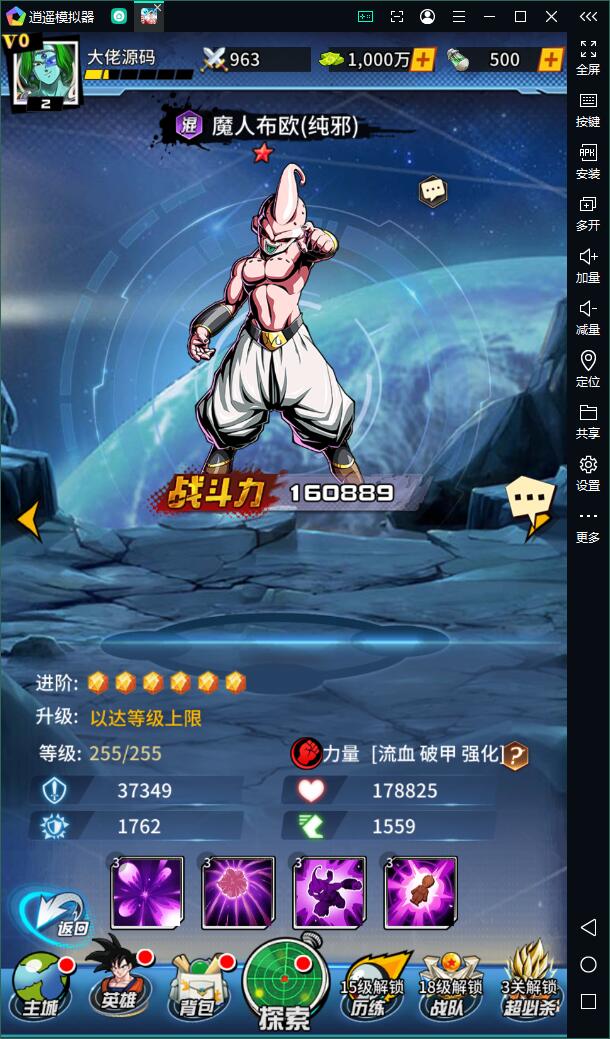The height and width of the screenshot is (1039, 610).
Task: Add more gold with the plus button
Action: pyautogui.click(x=423, y=59)
